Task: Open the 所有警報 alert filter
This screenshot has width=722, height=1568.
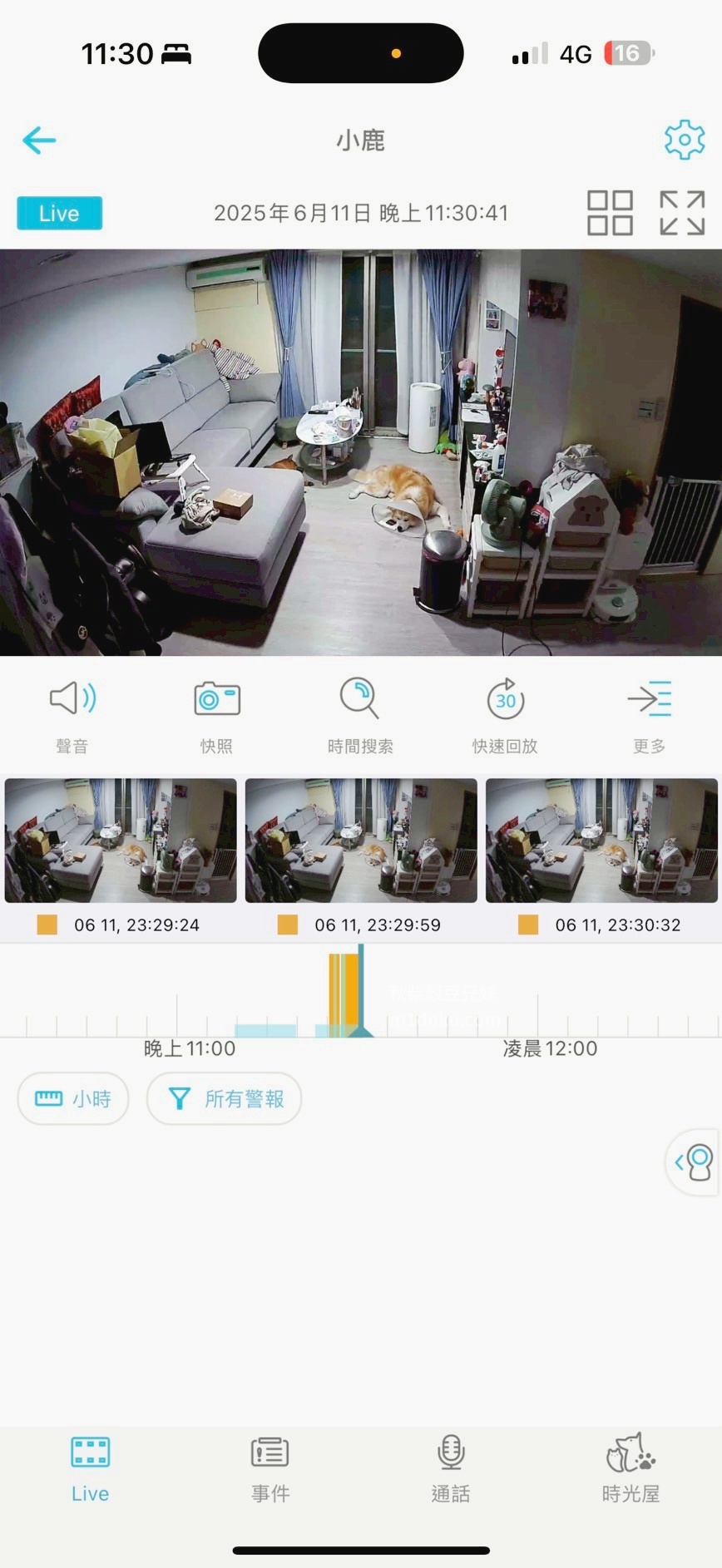Action: pos(224,1099)
